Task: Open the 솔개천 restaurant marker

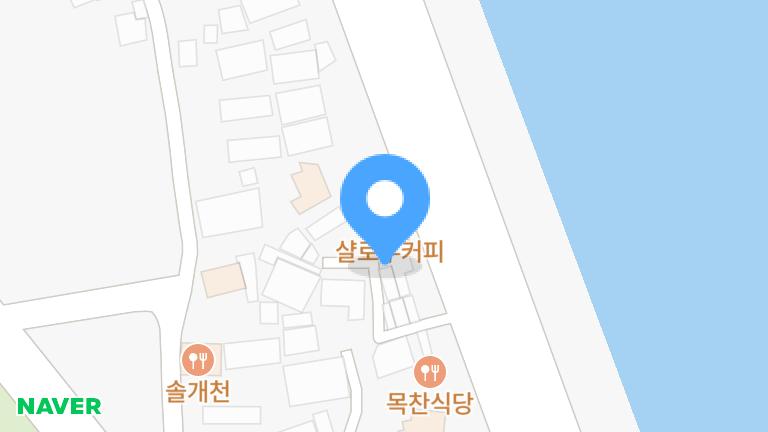Action: (198, 360)
